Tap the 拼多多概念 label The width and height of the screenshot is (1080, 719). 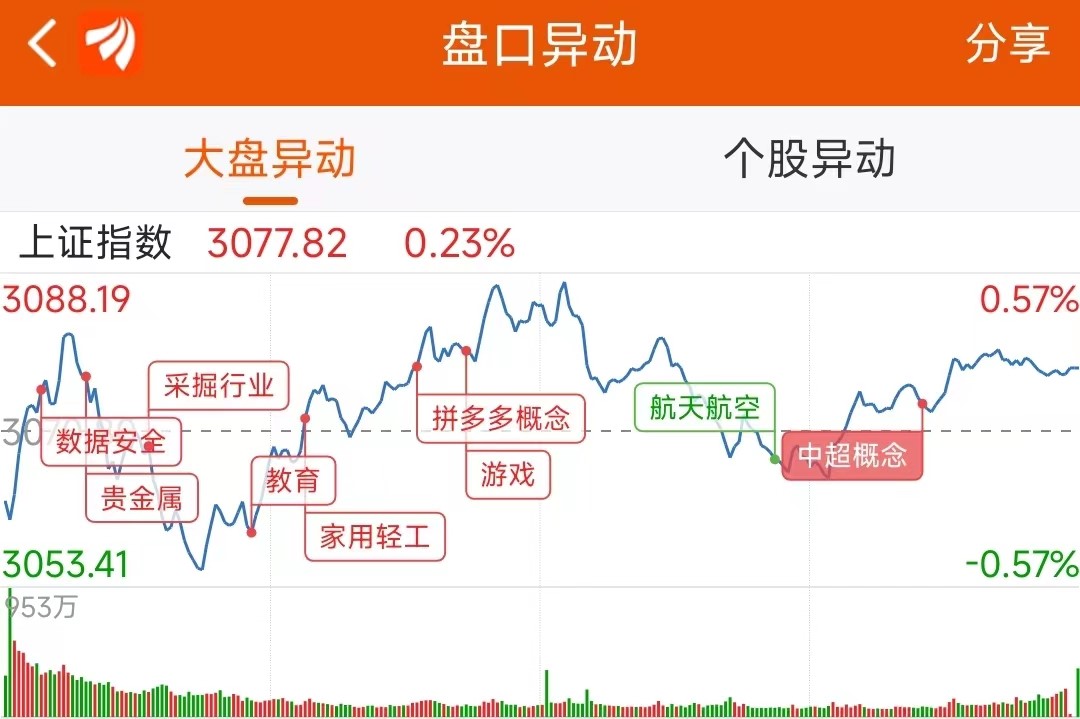[501, 418]
